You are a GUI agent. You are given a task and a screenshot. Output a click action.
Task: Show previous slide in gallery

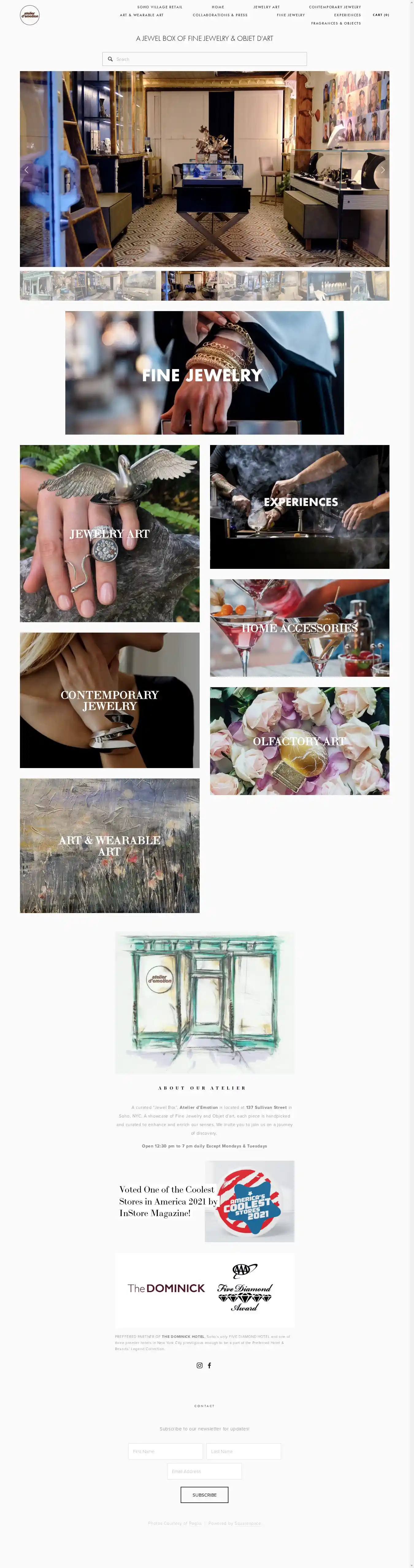pos(26,170)
